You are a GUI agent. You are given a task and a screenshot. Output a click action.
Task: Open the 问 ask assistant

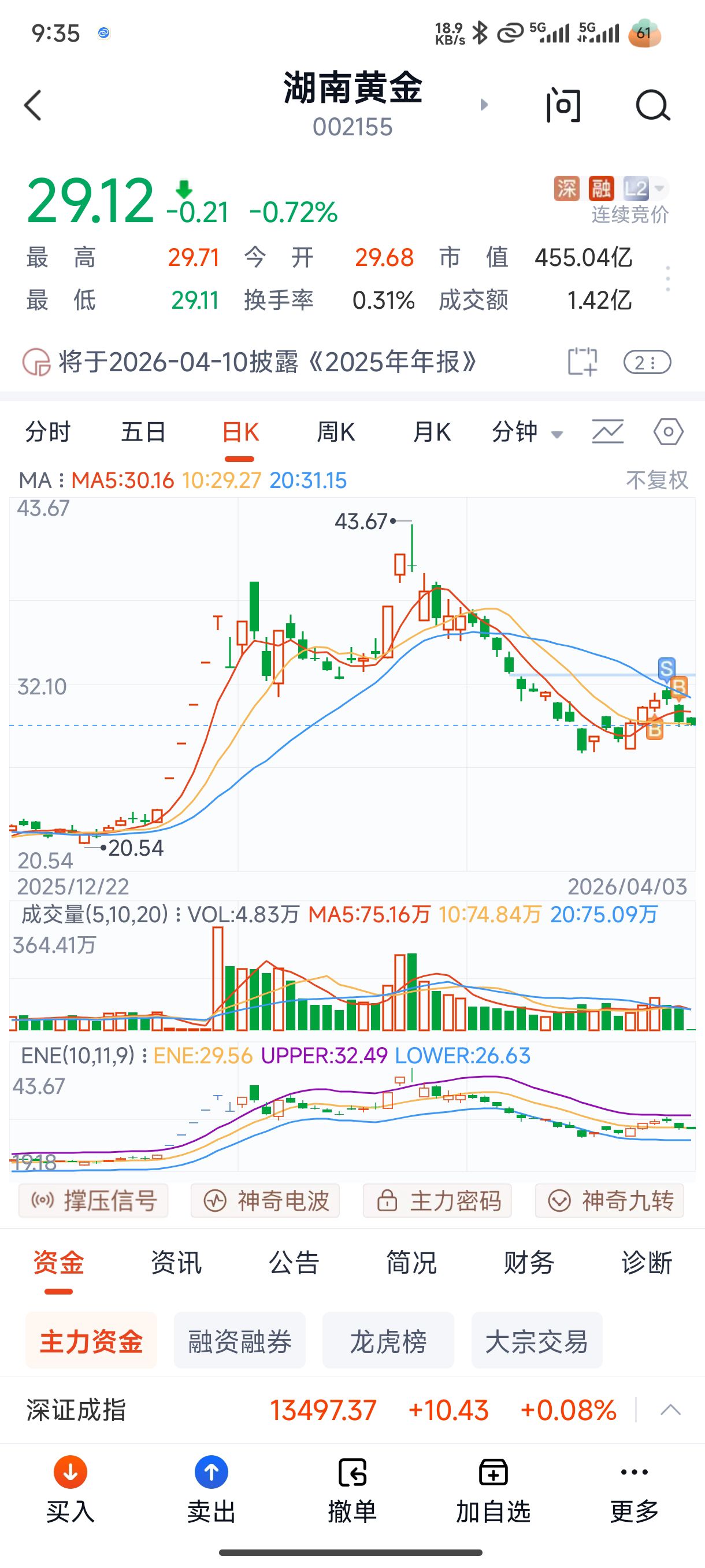point(563,106)
